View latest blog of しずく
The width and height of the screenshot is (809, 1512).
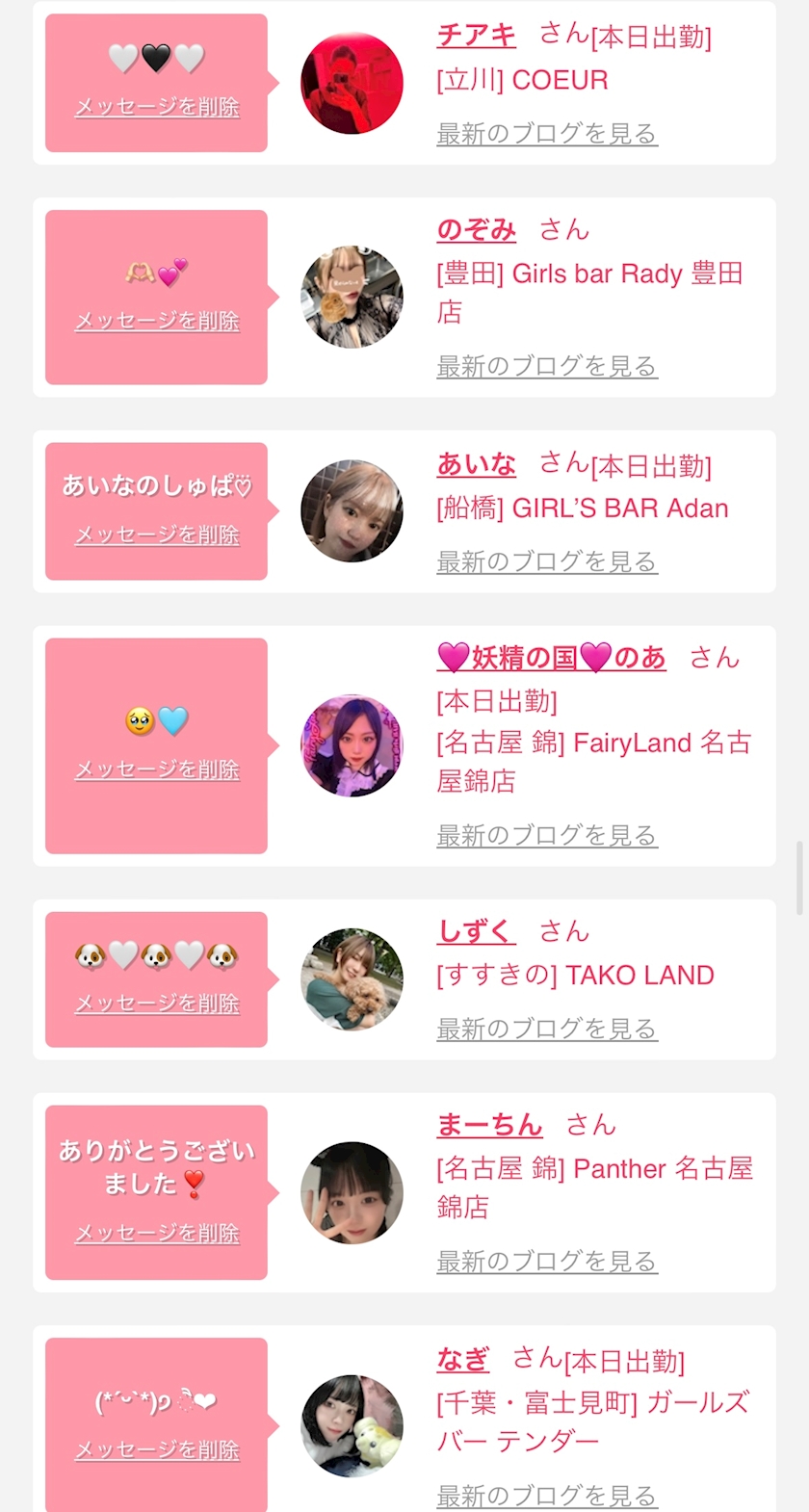click(547, 1029)
